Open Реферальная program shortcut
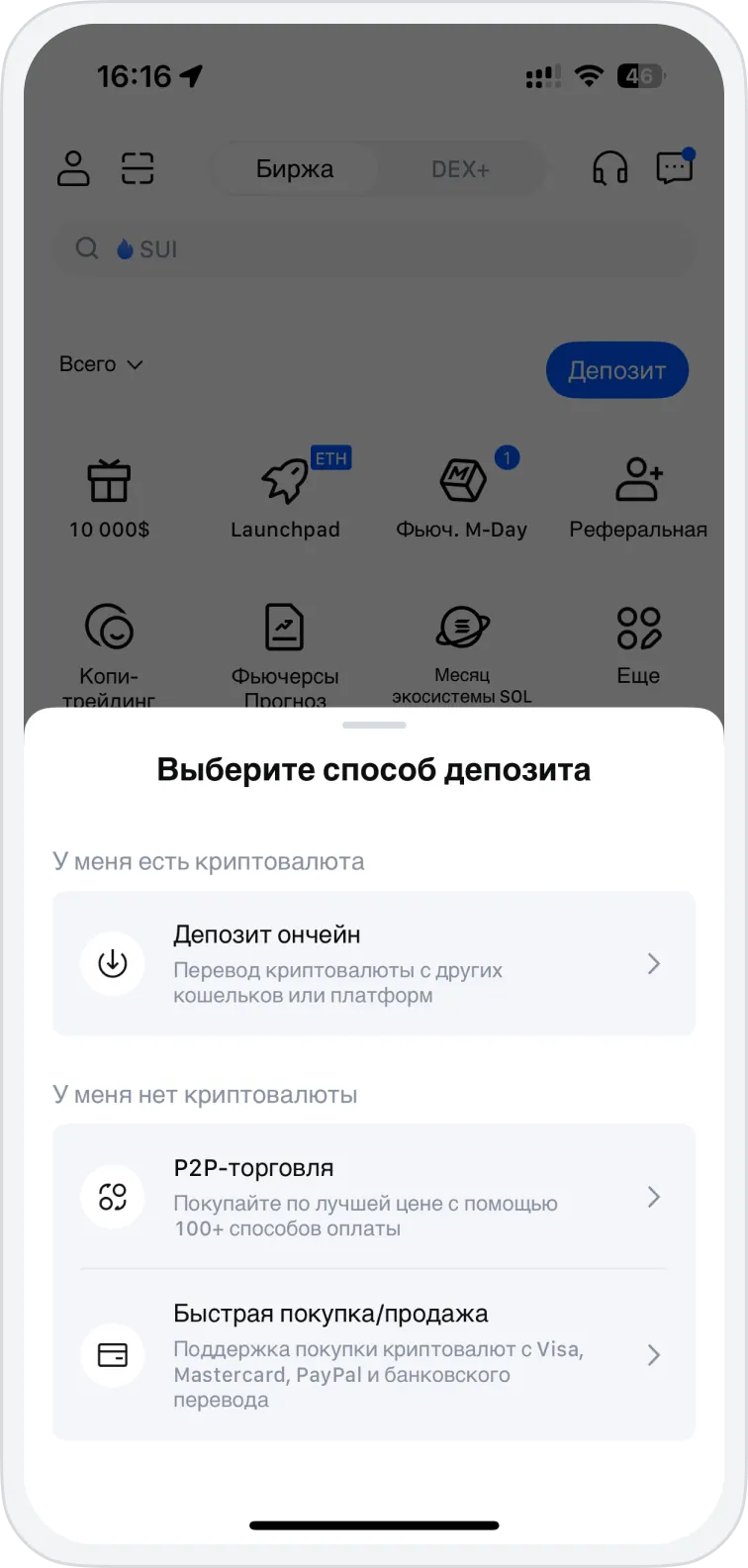The image size is (748, 1568). point(638,498)
